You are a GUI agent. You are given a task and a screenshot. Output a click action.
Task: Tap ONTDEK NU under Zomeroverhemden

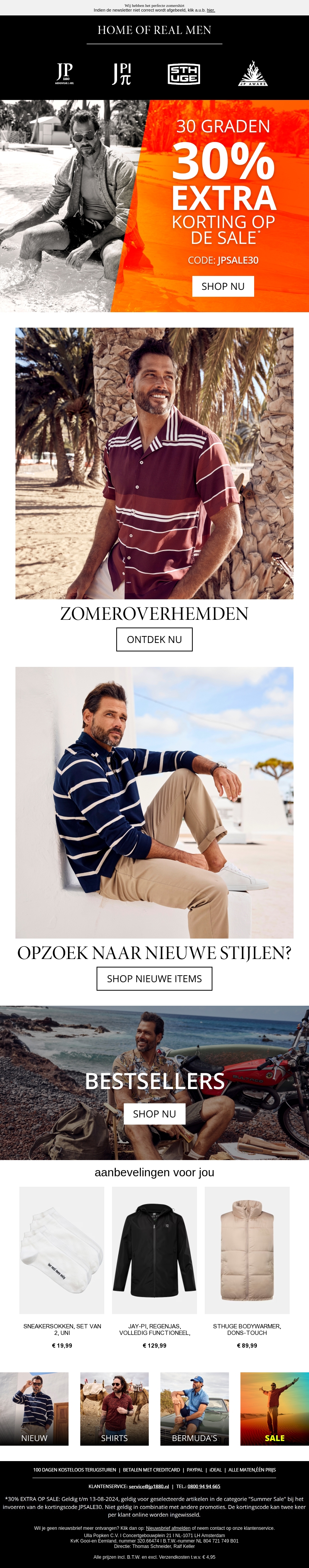(x=154, y=639)
